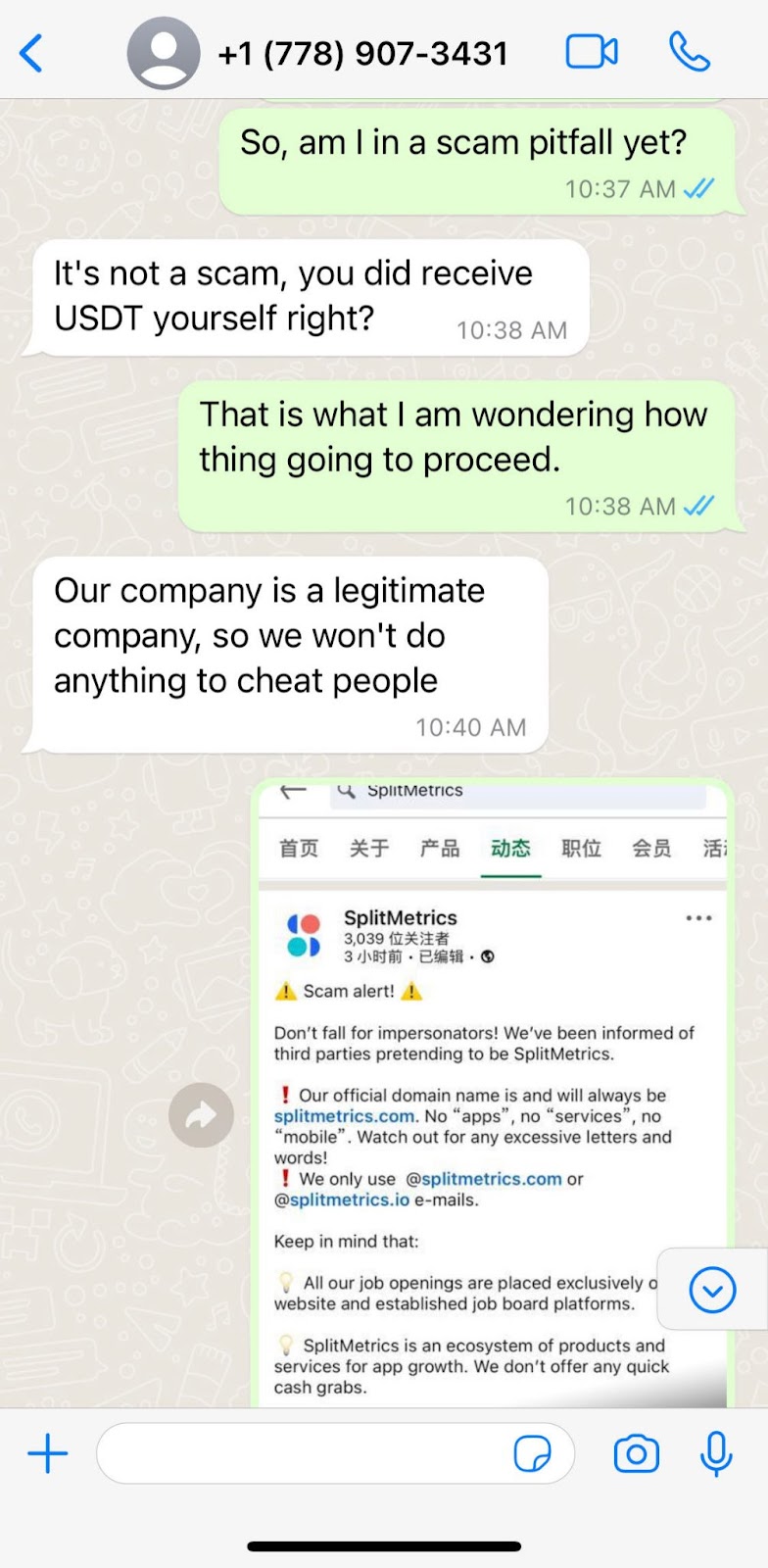Open the camera to send a photo
The image size is (768, 1568).
pos(637,1453)
